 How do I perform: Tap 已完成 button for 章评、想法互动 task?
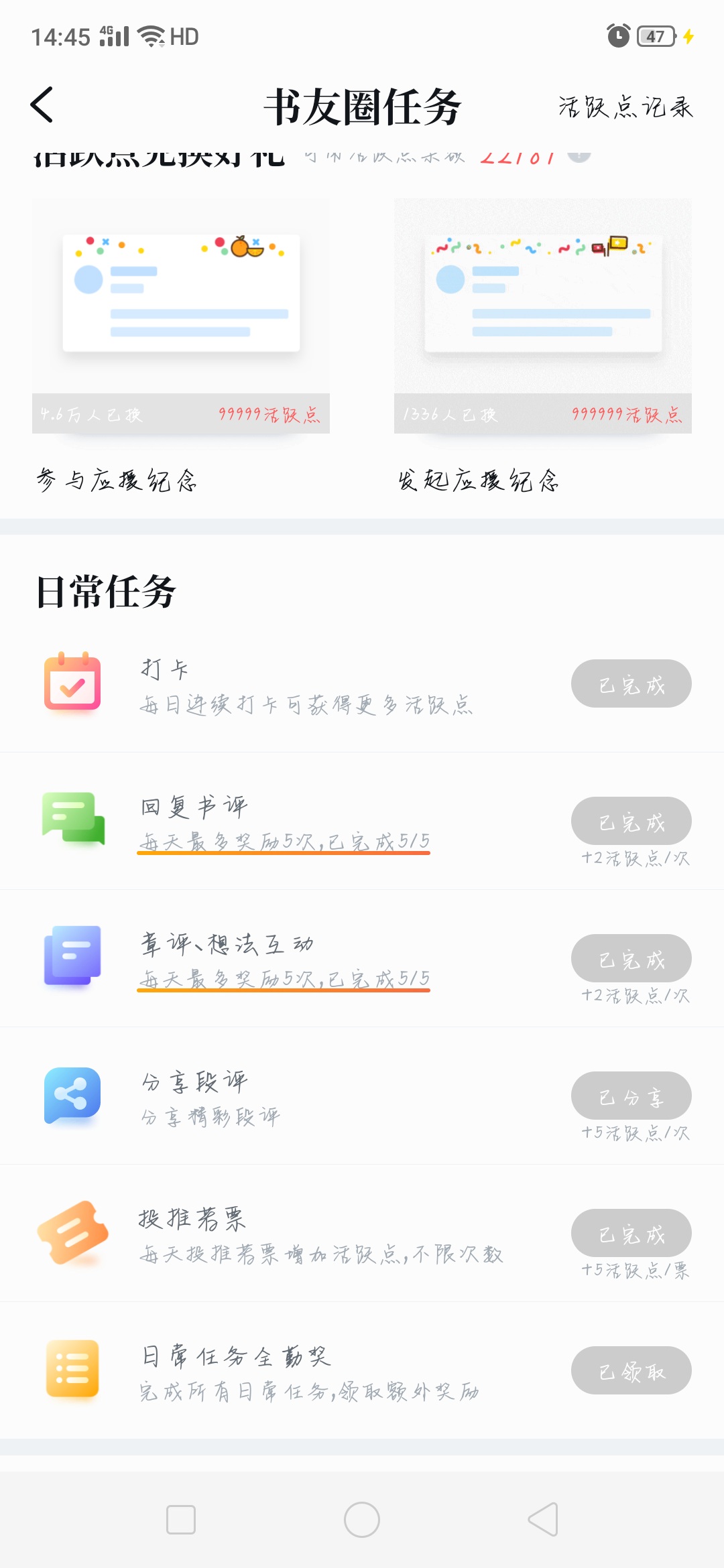(x=631, y=958)
